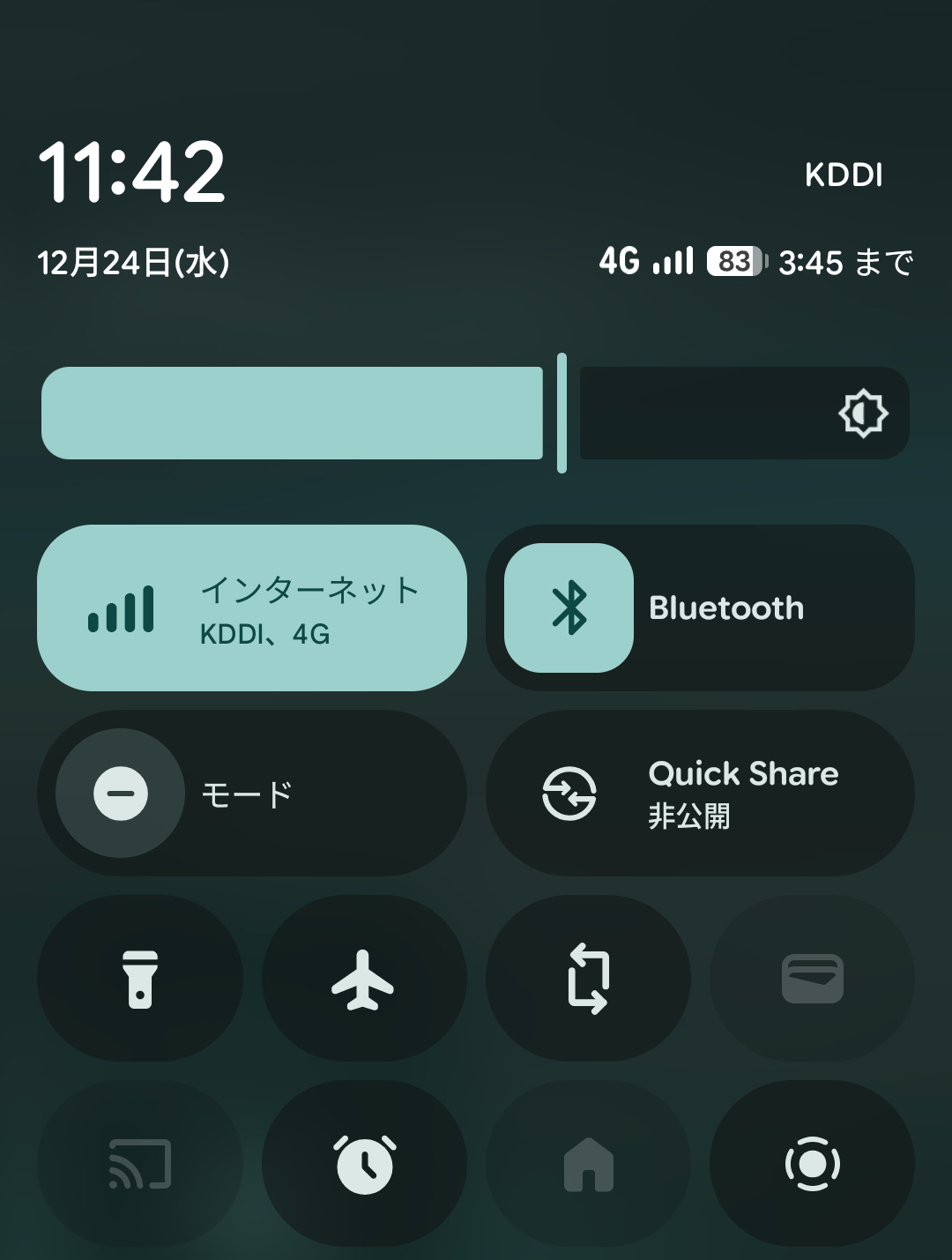The width and height of the screenshot is (952, 1260).
Task: Turn on the flashlight
Action: (x=140, y=979)
